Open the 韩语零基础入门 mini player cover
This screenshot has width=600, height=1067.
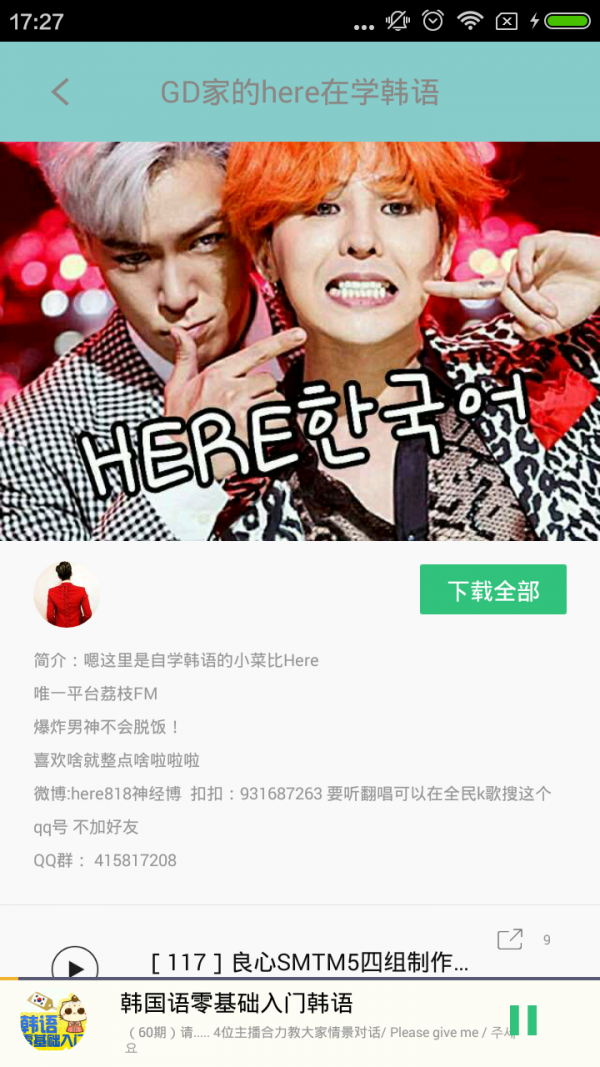(52, 1022)
